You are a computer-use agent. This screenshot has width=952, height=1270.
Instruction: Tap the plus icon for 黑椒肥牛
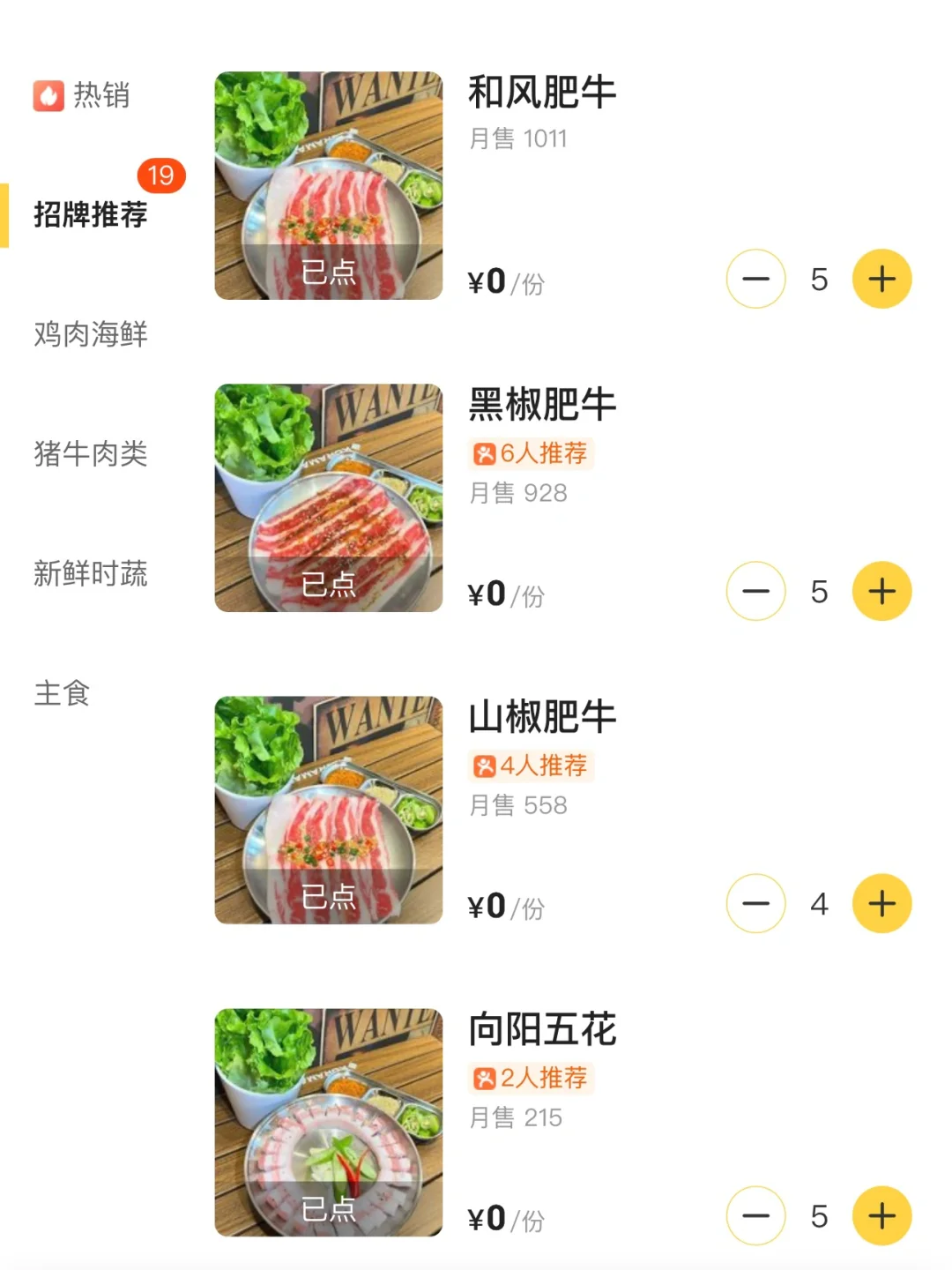coord(881,592)
